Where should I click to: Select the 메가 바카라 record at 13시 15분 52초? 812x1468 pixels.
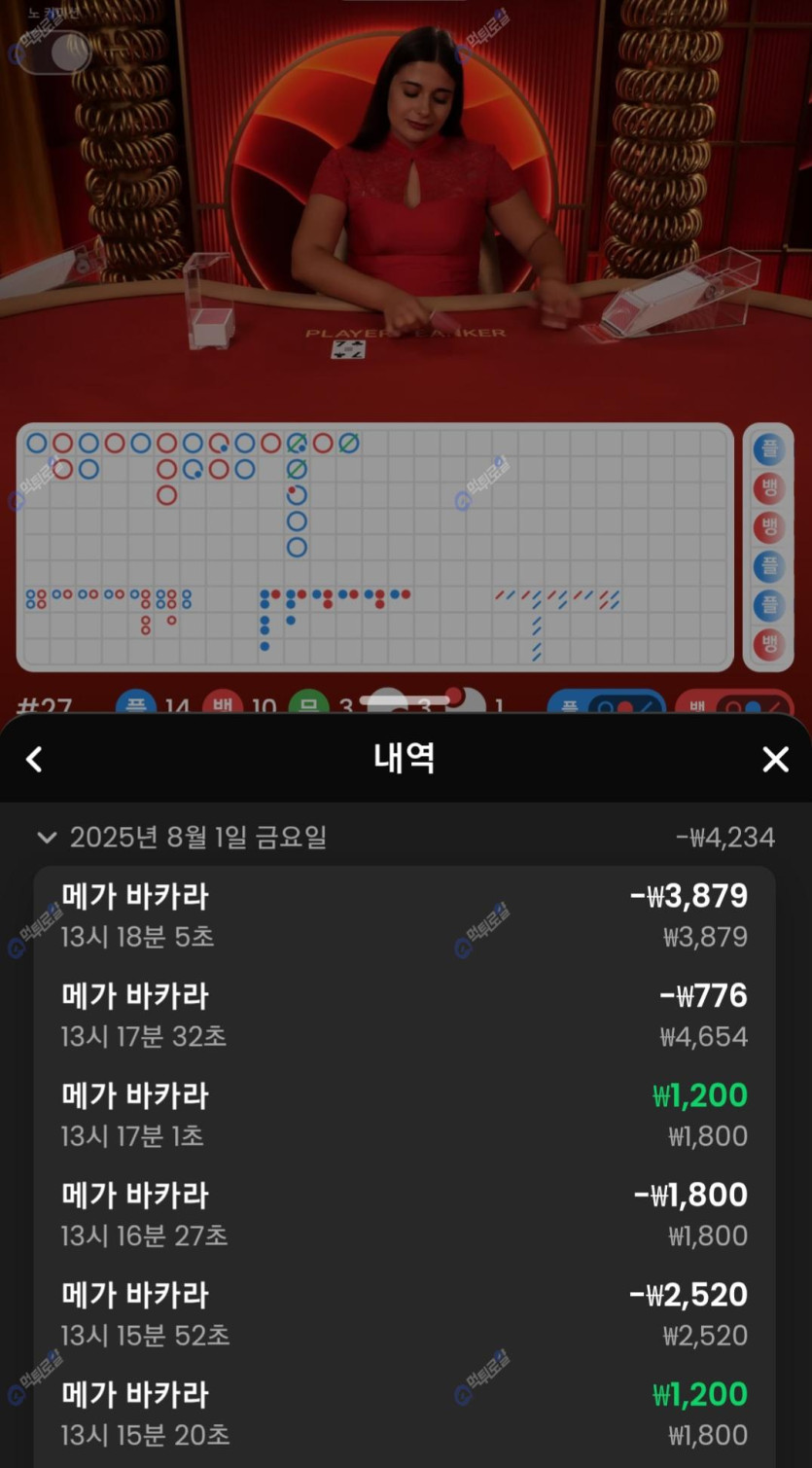click(404, 1314)
